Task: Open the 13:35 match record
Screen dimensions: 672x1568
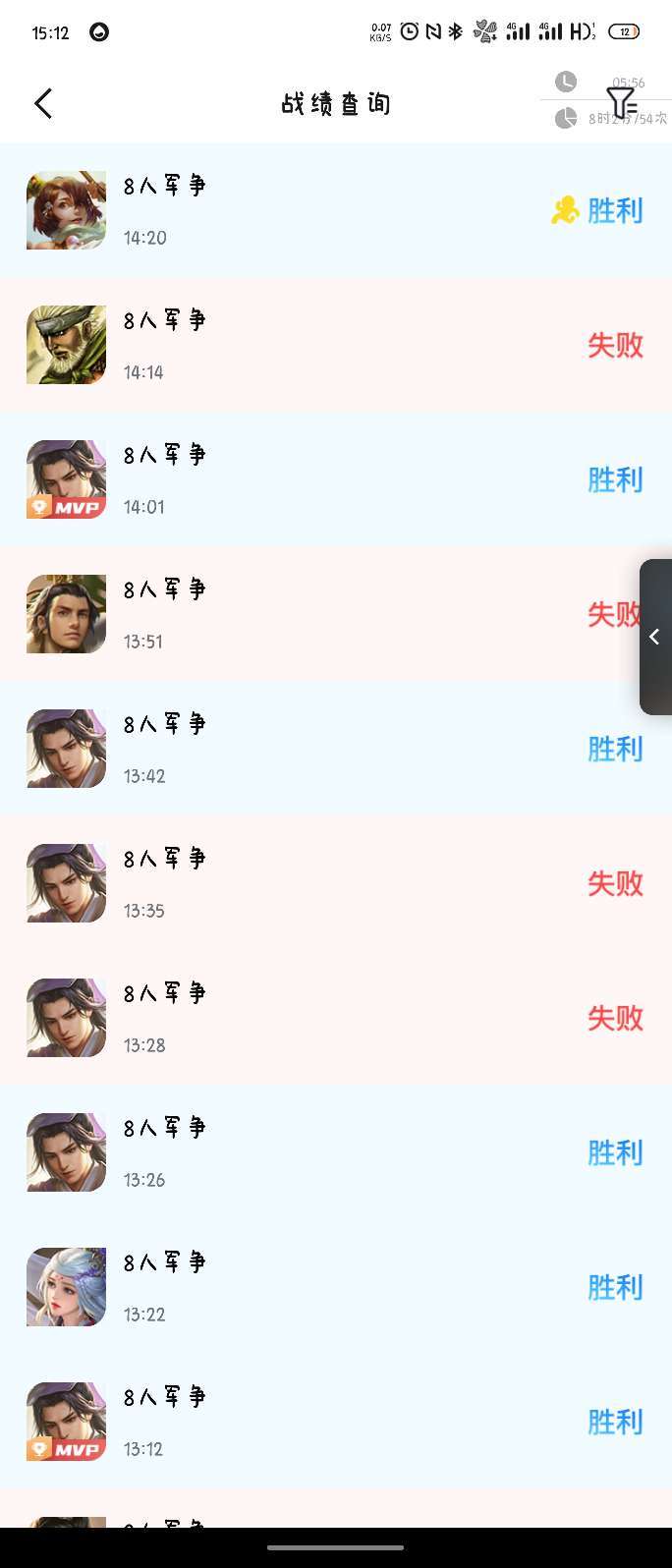Action: click(x=334, y=883)
